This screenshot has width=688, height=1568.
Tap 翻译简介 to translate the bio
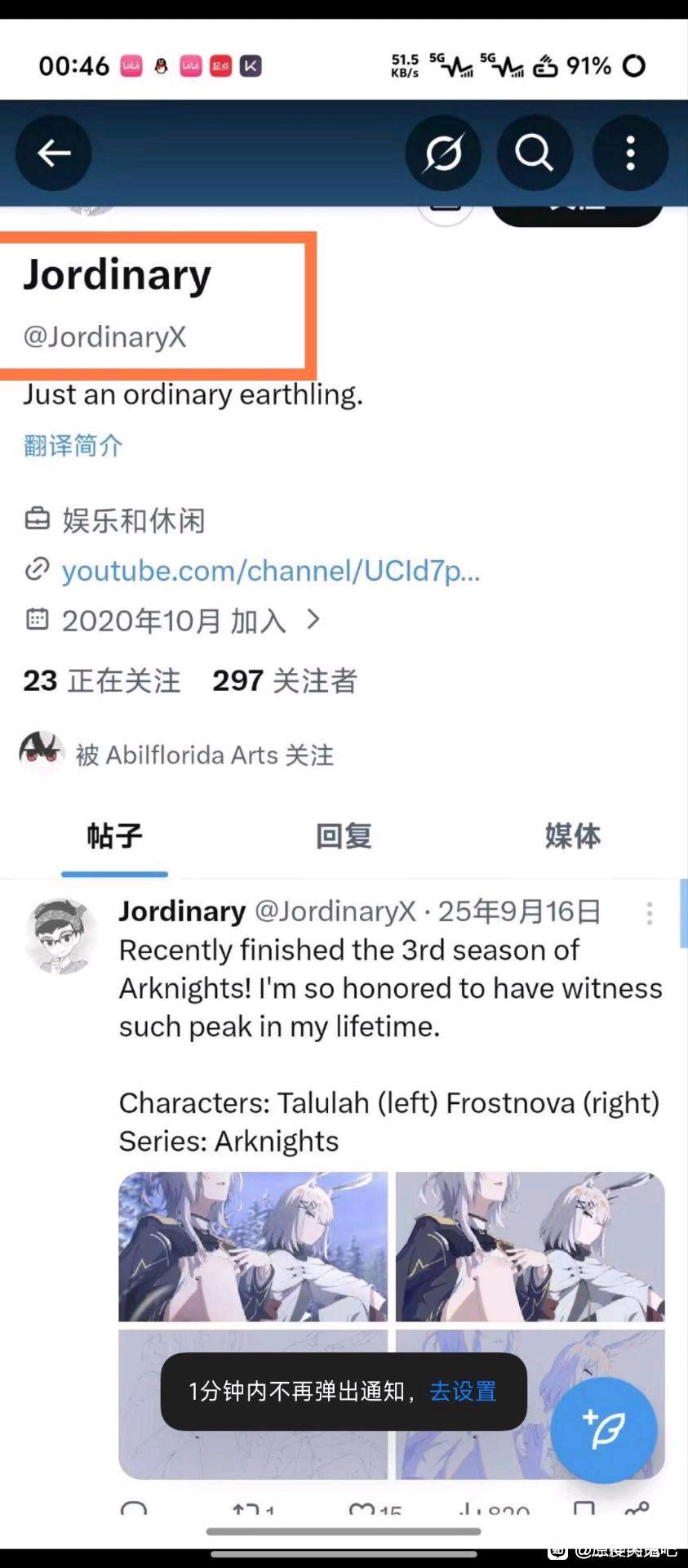(73, 446)
